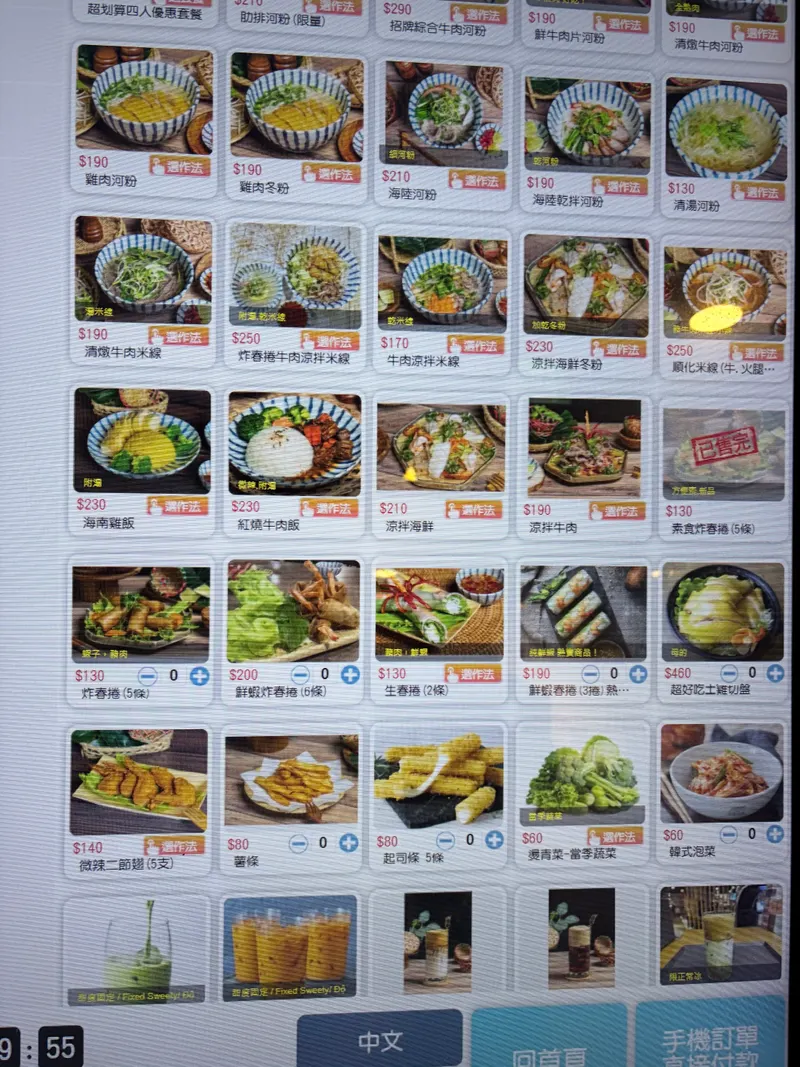Image resolution: width=800 pixels, height=1067 pixels.
Task: Open options for 紅燒牛肉飯
Action: coord(328,507)
